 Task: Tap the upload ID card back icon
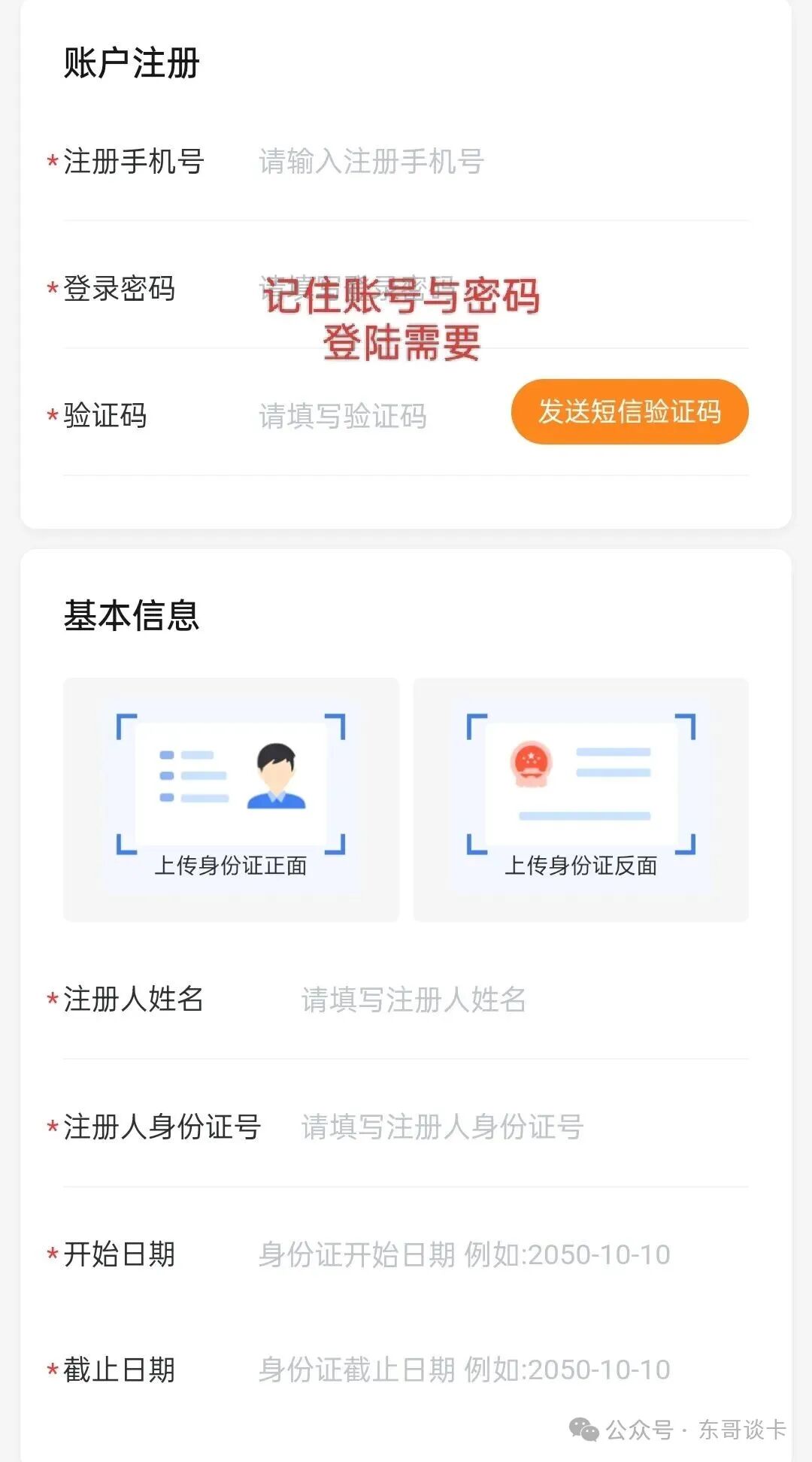coord(580,799)
